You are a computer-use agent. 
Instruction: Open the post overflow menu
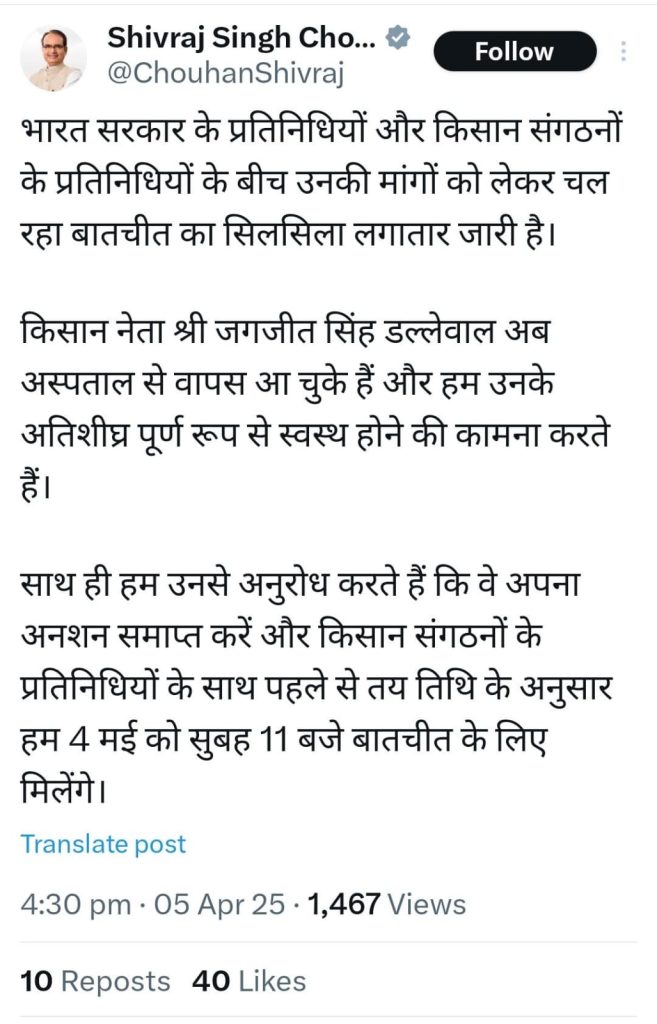[625, 52]
